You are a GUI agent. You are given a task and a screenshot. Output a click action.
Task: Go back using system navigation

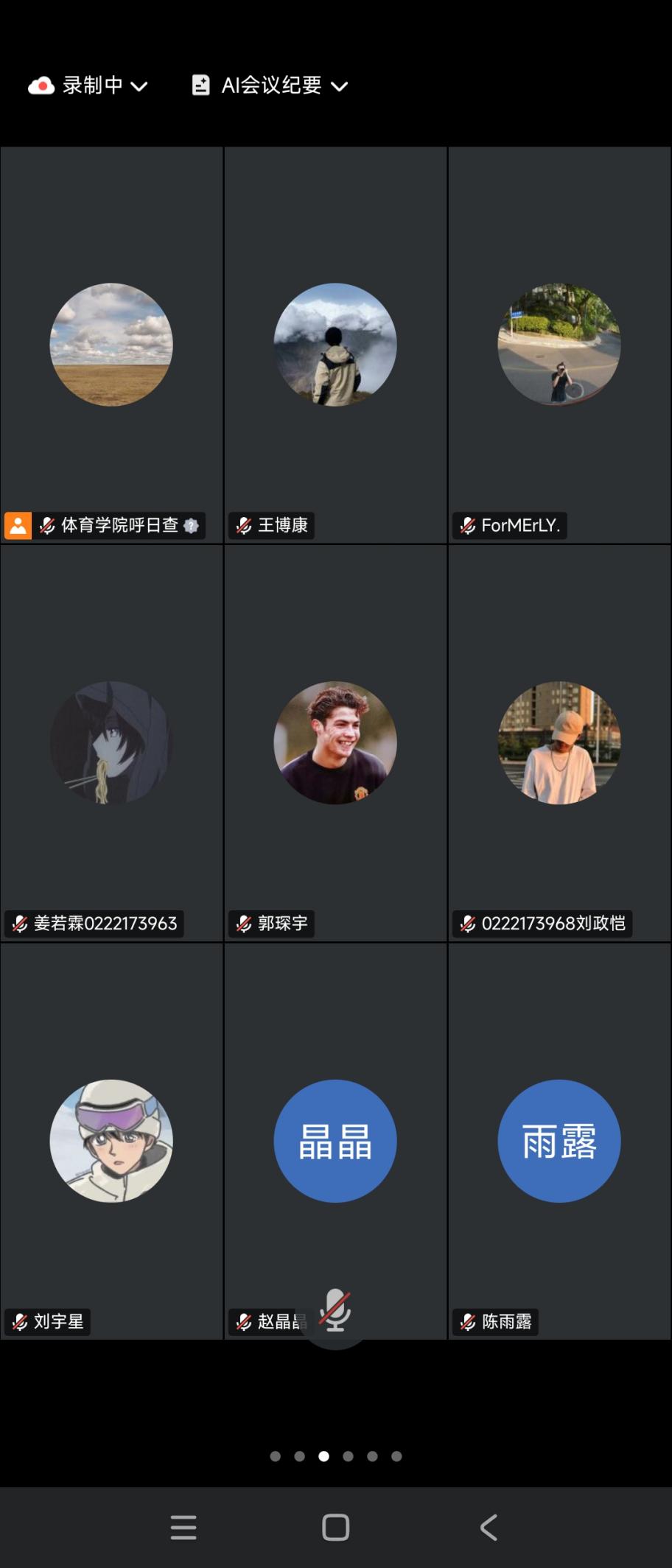tap(489, 1527)
